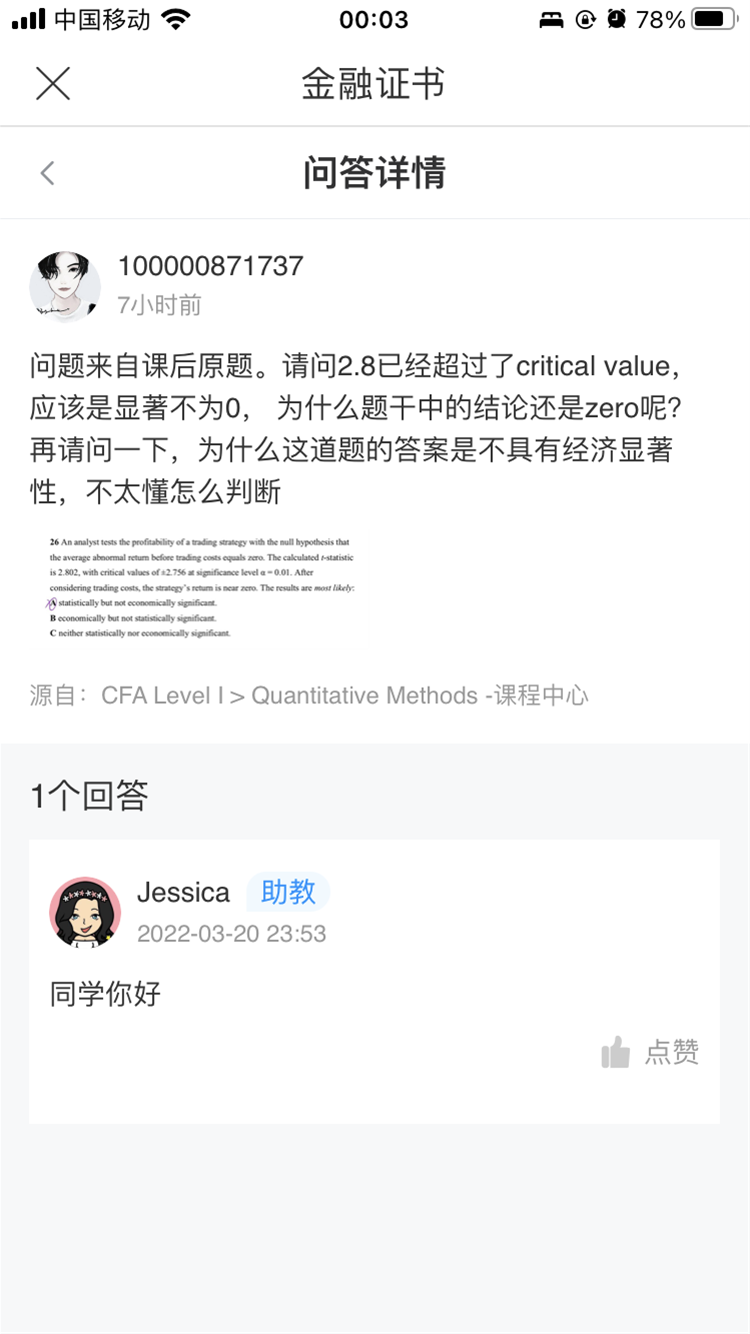Image resolution: width=750 pixels, height=1334 pixels.
Task: Open source link CFA Level I Quantitative Methods
Action: coord(344,695)
